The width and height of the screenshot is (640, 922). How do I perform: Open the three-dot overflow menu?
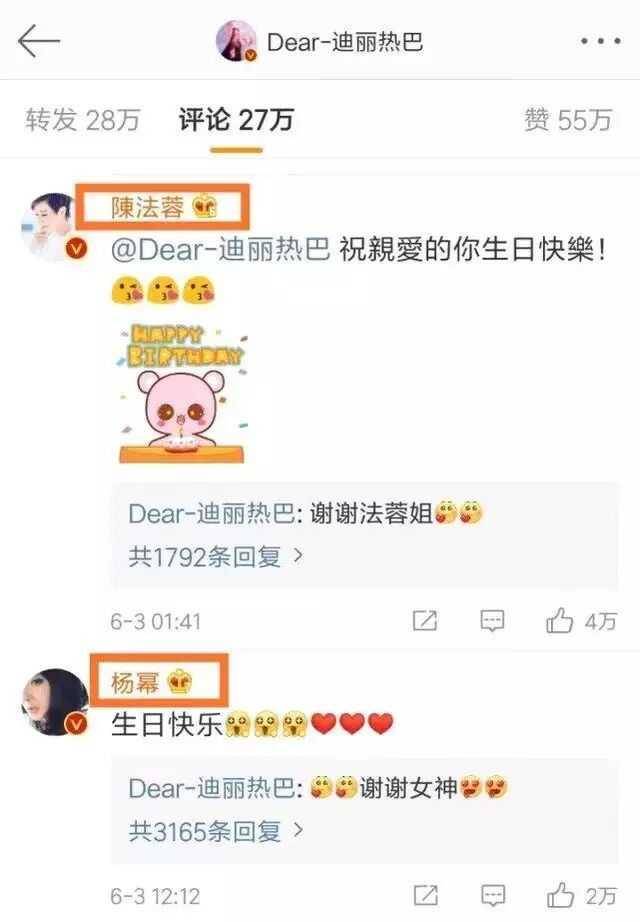[x=599, y=42]
